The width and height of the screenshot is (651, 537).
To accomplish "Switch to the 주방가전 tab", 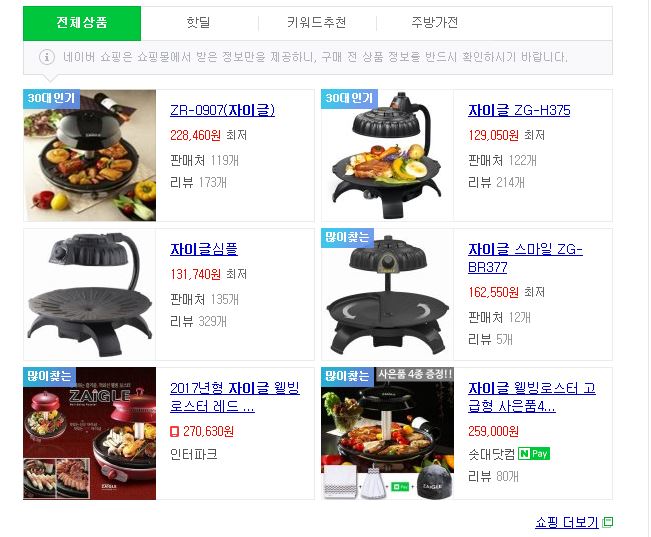I will 435,22.
